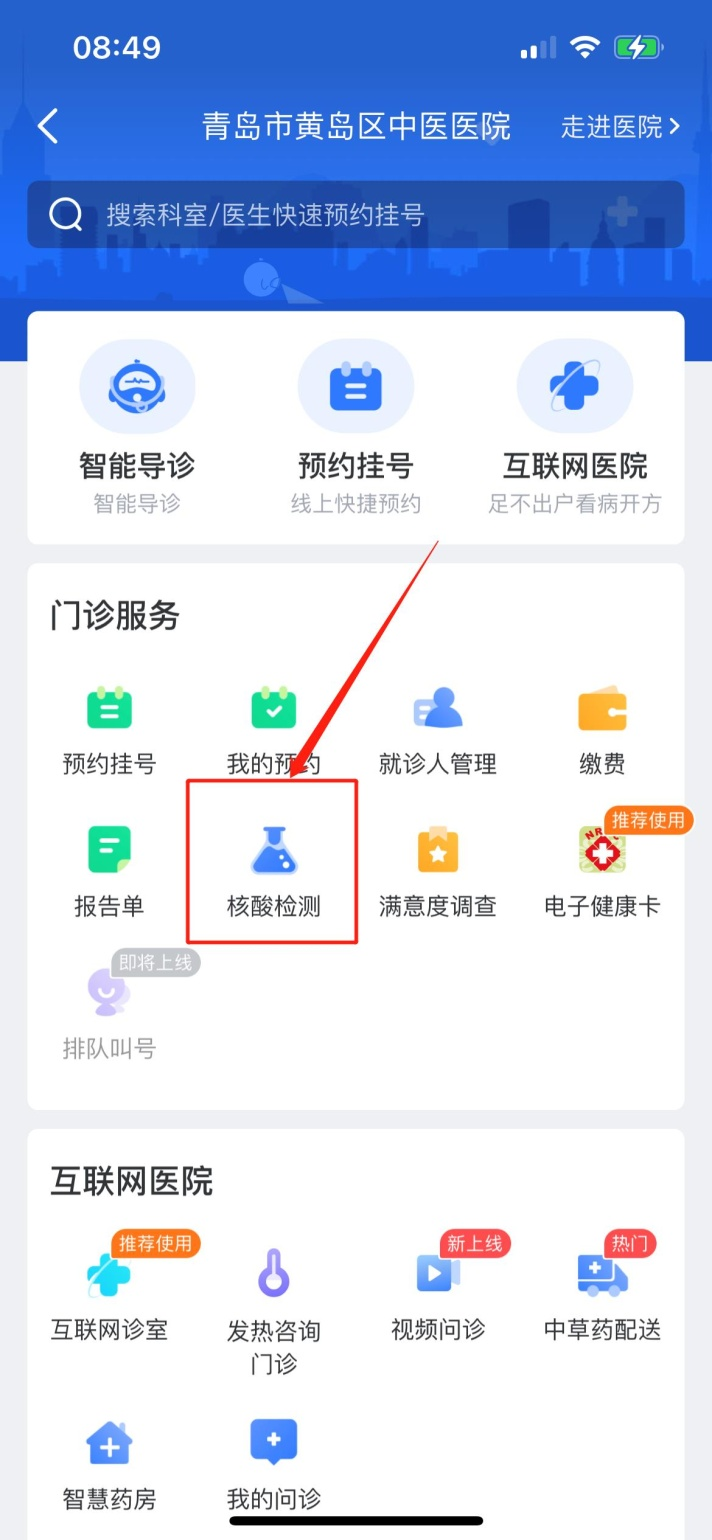Open 发热咨询门诊
Image resolution: width=712 pixels, height=1540 pixels.
point(273,1305)
